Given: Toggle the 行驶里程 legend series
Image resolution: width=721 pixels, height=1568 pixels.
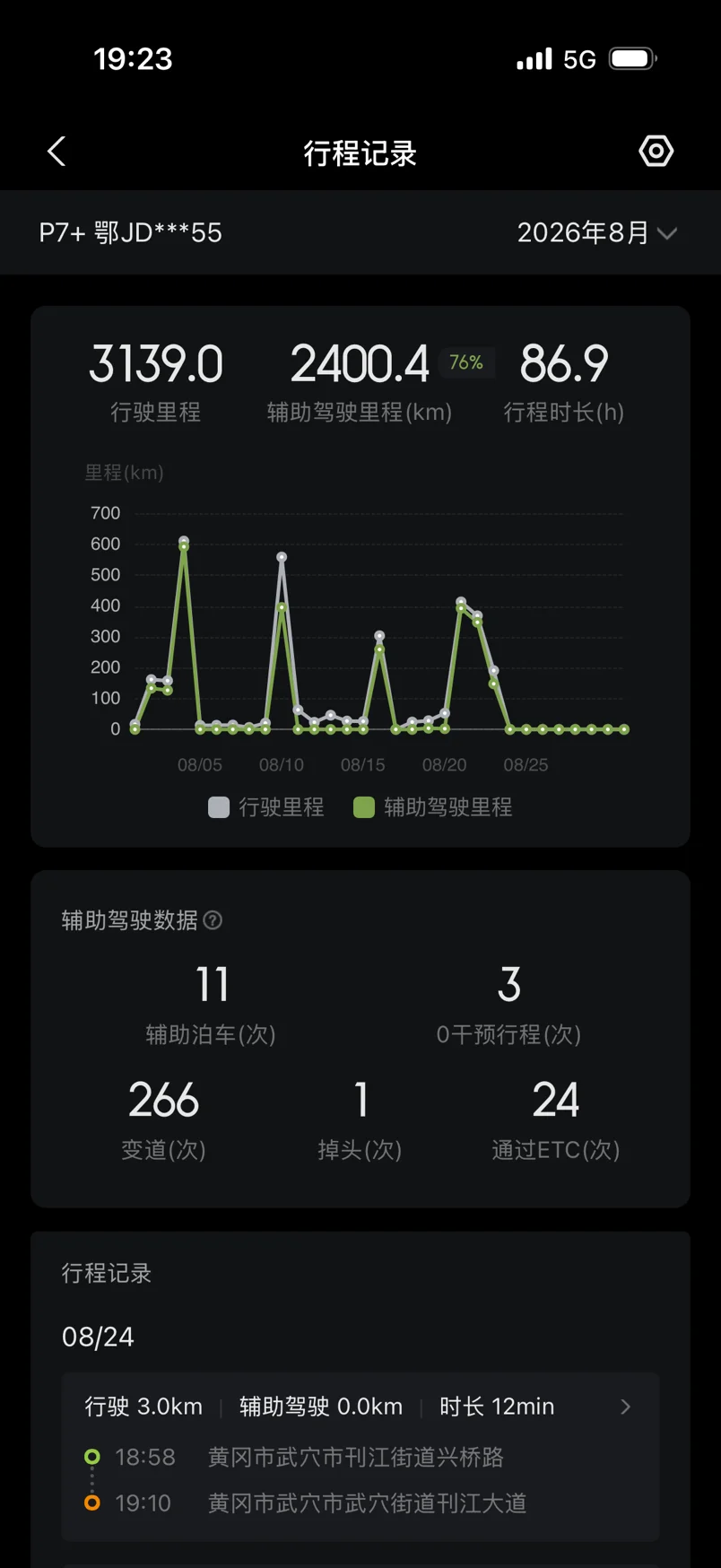Looking at the screenshot, I should 265,807.
